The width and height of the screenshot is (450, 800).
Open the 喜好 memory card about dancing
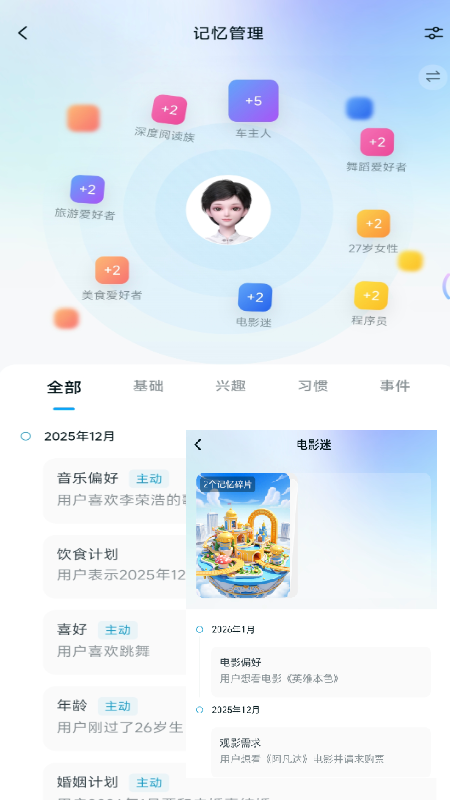[115, 642]
